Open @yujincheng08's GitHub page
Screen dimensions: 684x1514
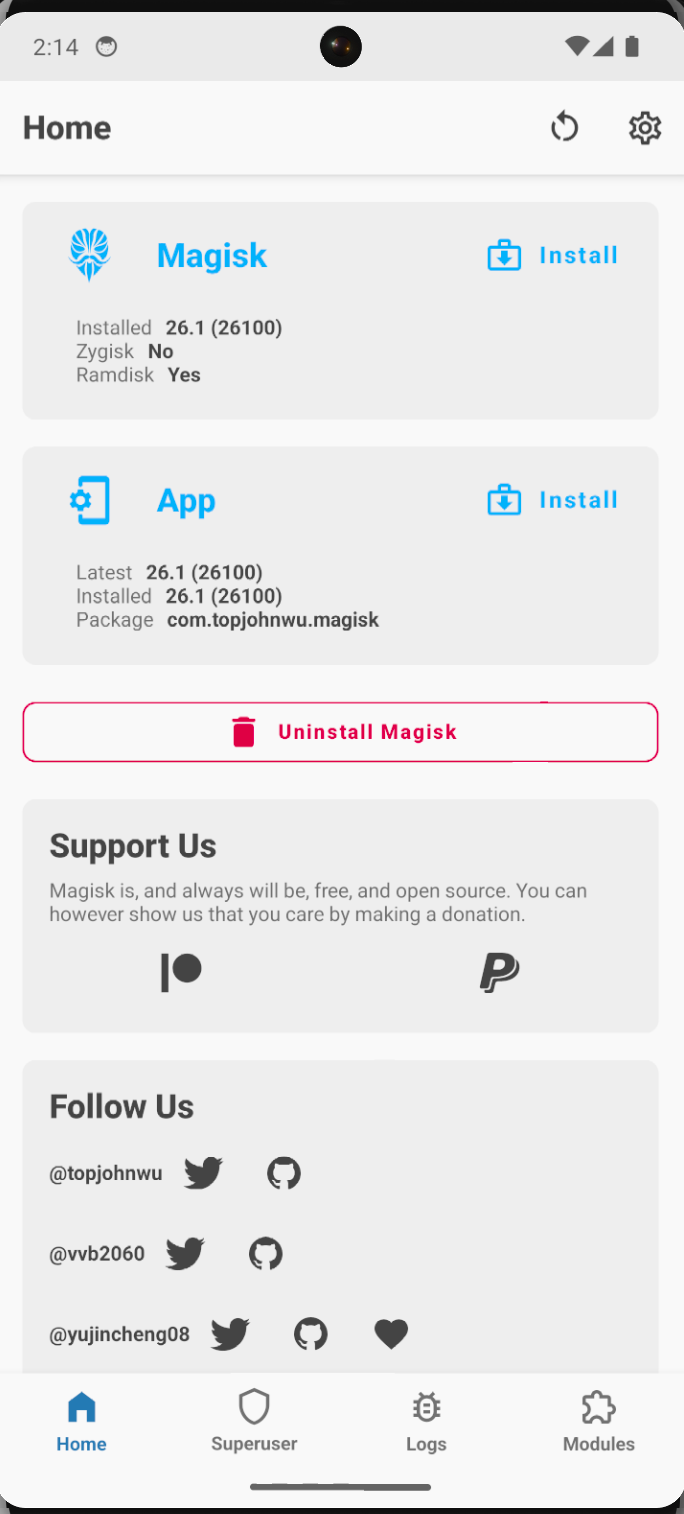(311, 1334)
